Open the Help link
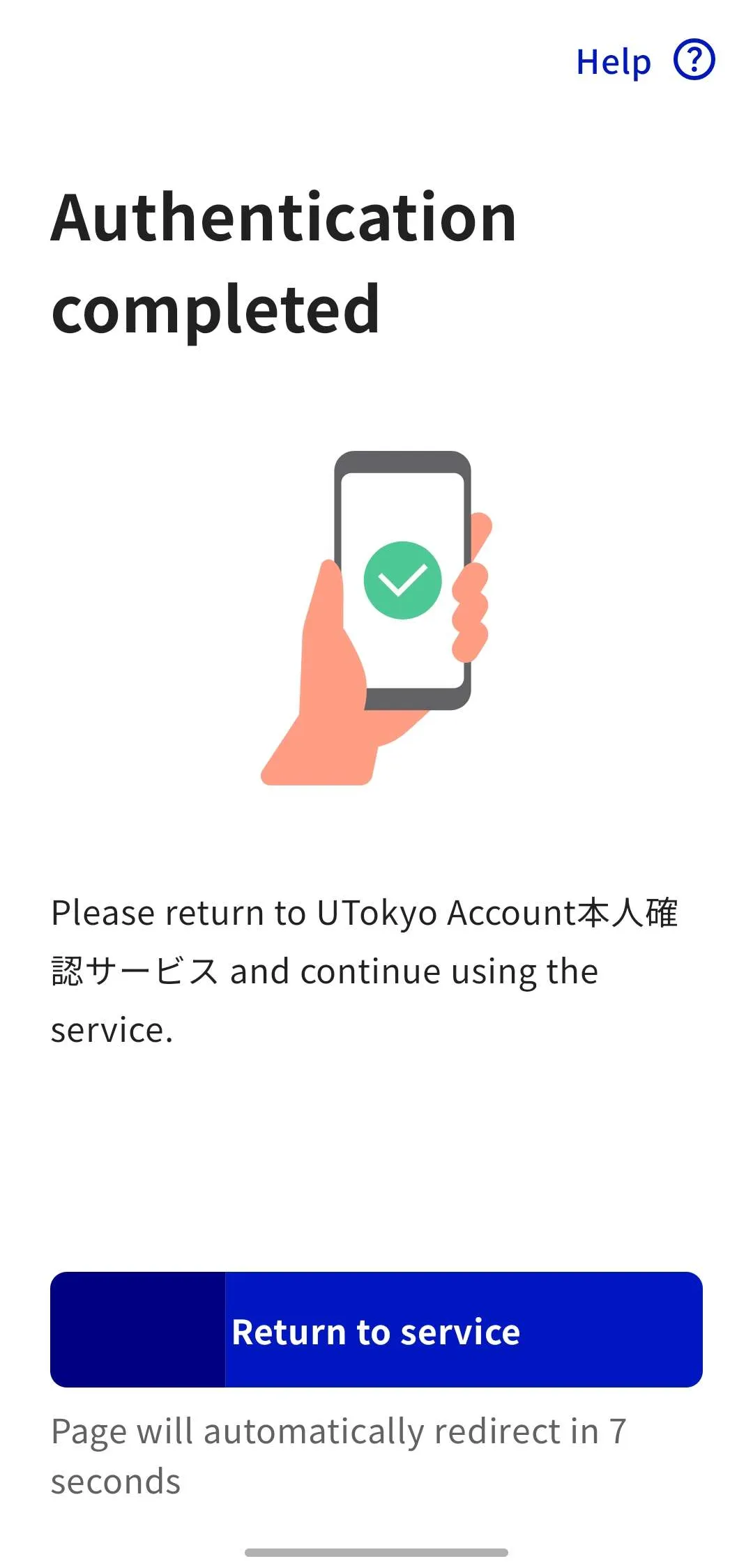 tap(644, 61)
